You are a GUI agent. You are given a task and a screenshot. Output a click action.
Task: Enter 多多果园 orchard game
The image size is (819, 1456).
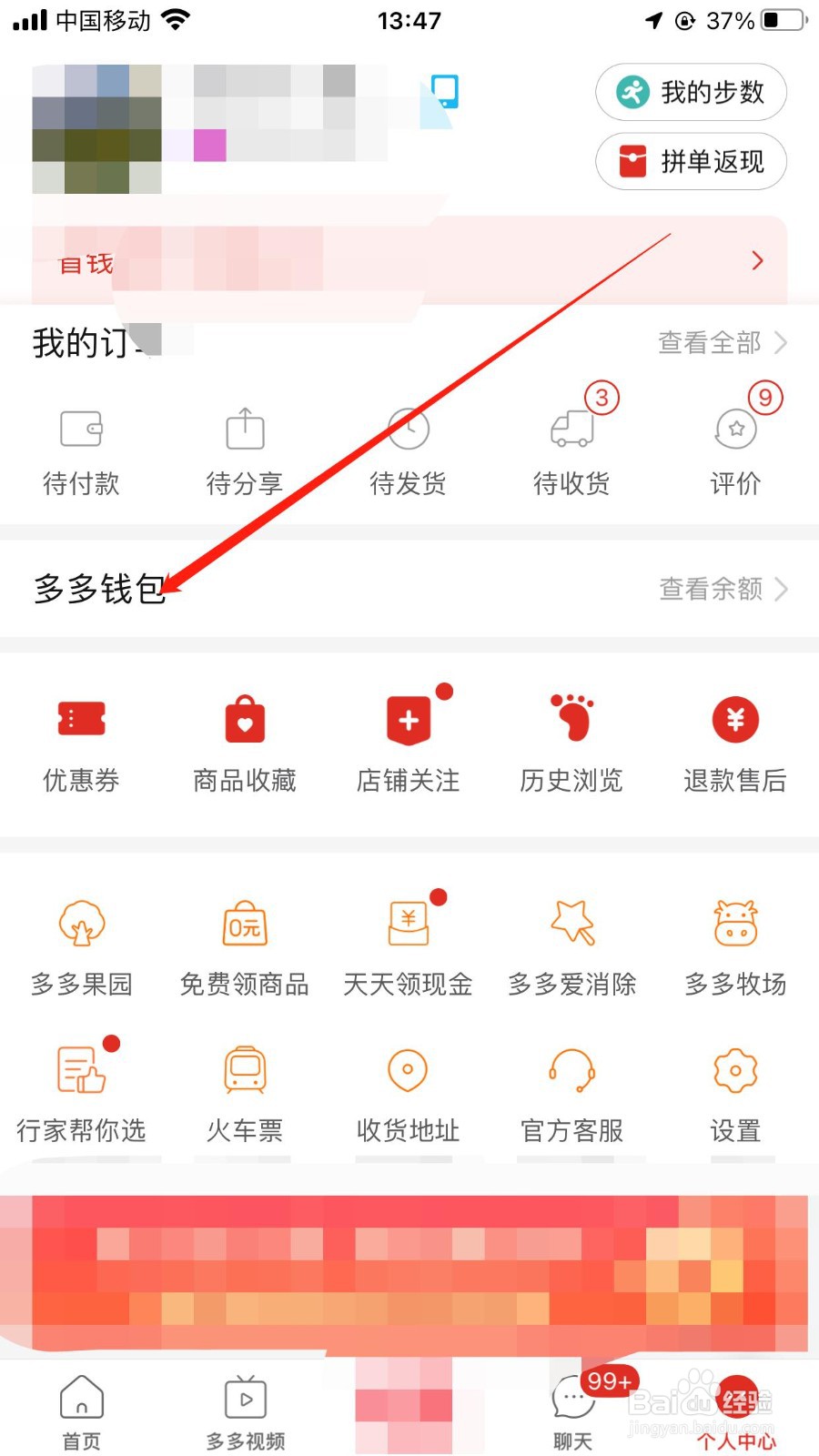tap(83, 946)
